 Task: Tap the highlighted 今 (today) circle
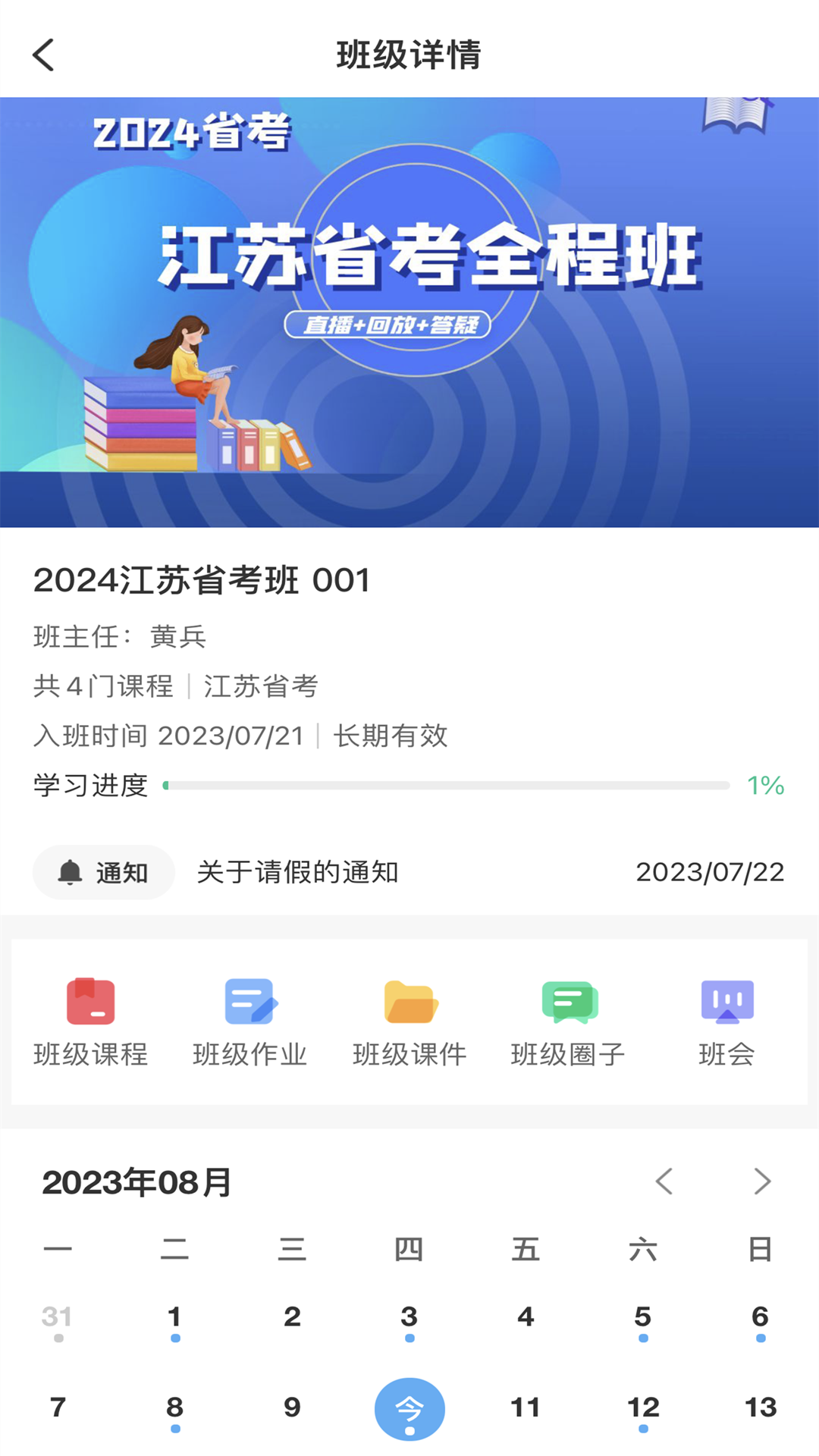(409, 1407)
